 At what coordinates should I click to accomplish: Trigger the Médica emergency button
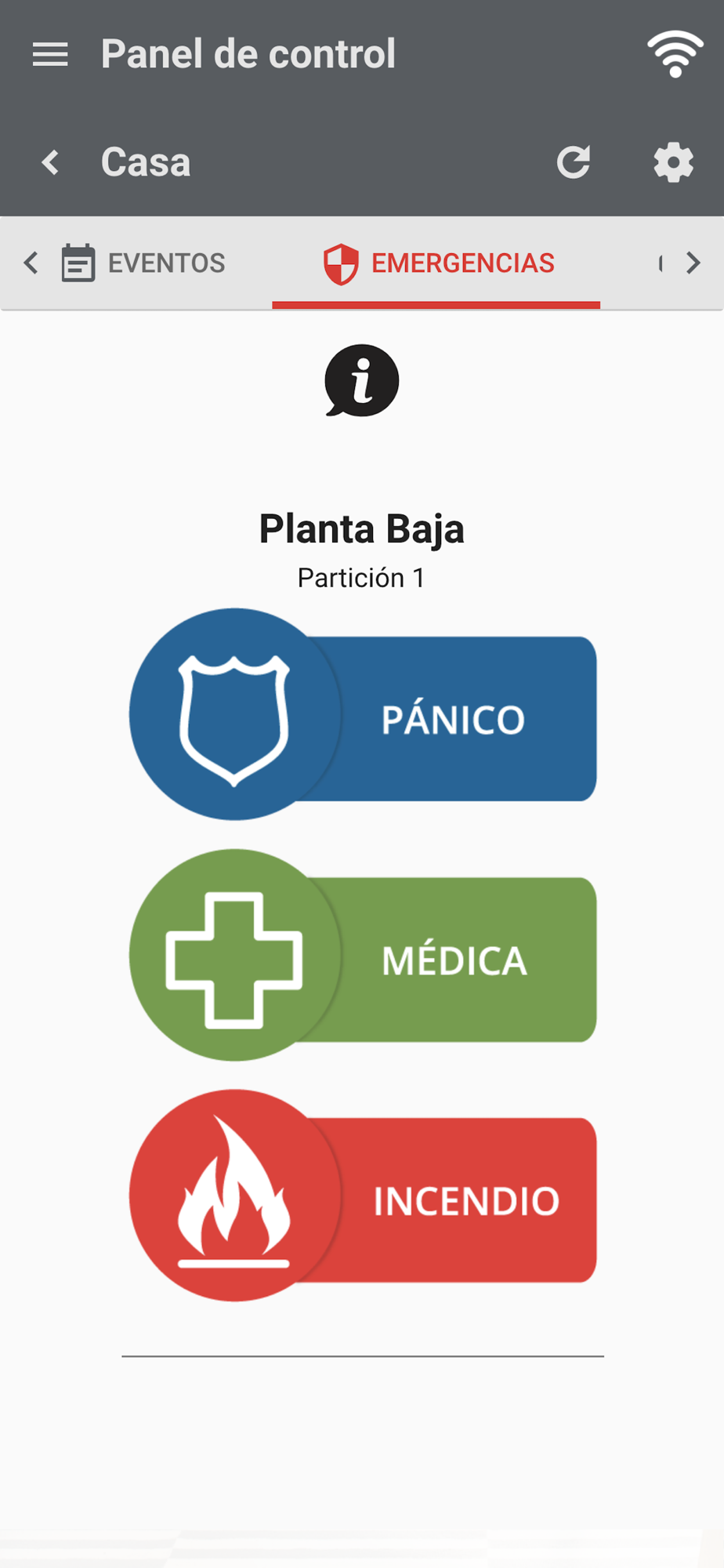tap(363, 955)
